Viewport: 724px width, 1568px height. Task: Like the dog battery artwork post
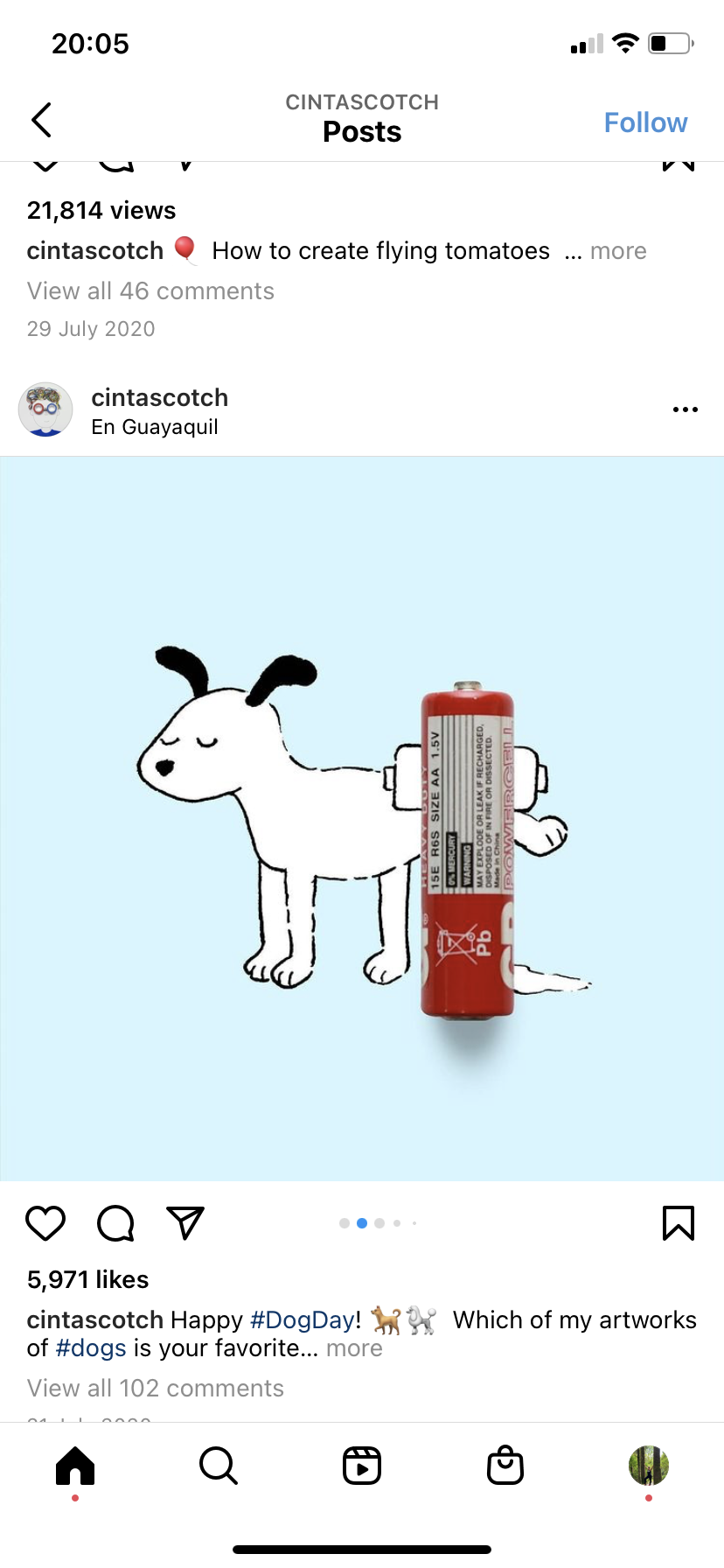click(x=45, y=1223)
